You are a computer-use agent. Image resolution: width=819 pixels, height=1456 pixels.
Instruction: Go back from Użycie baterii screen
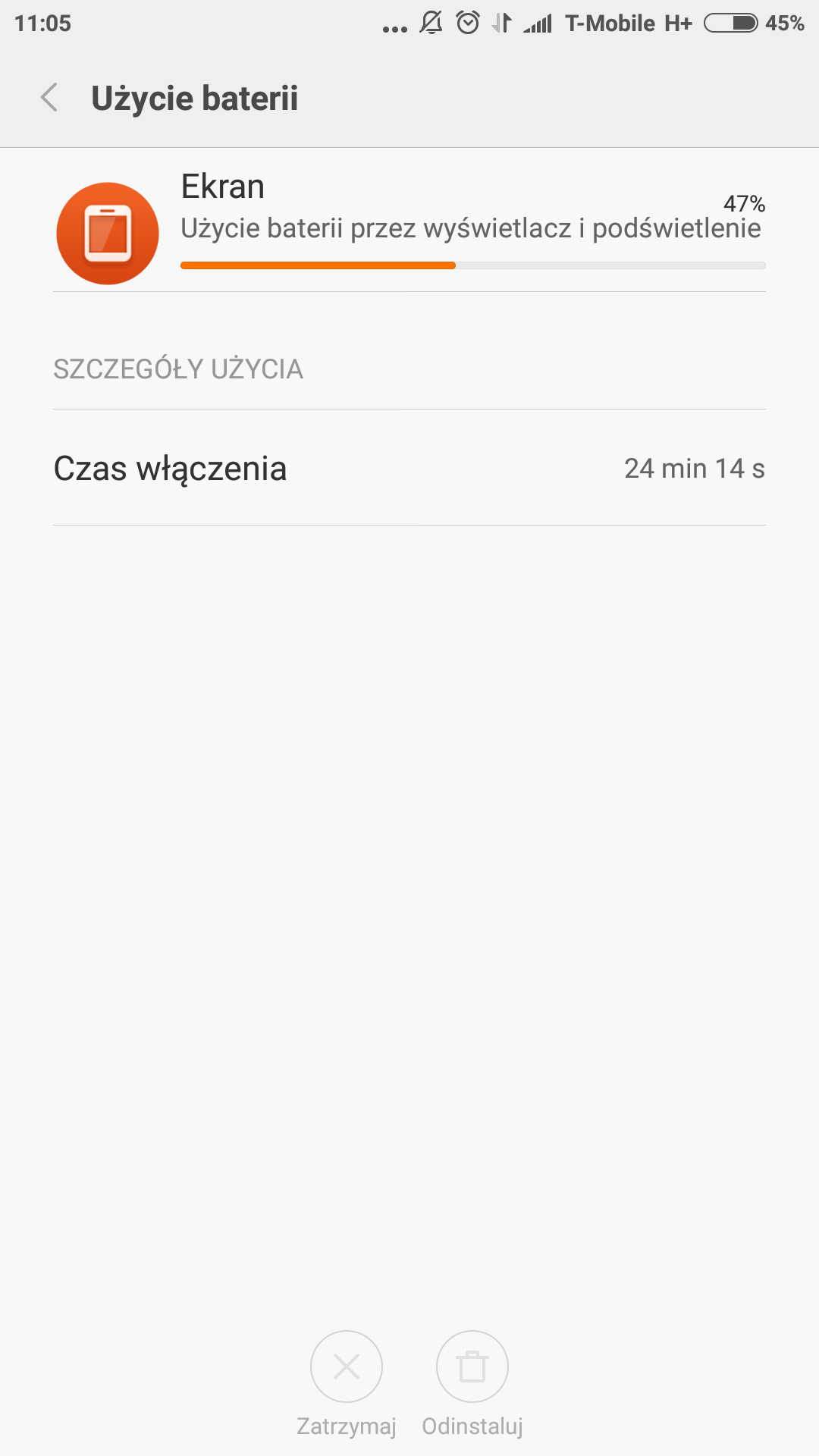50,98
